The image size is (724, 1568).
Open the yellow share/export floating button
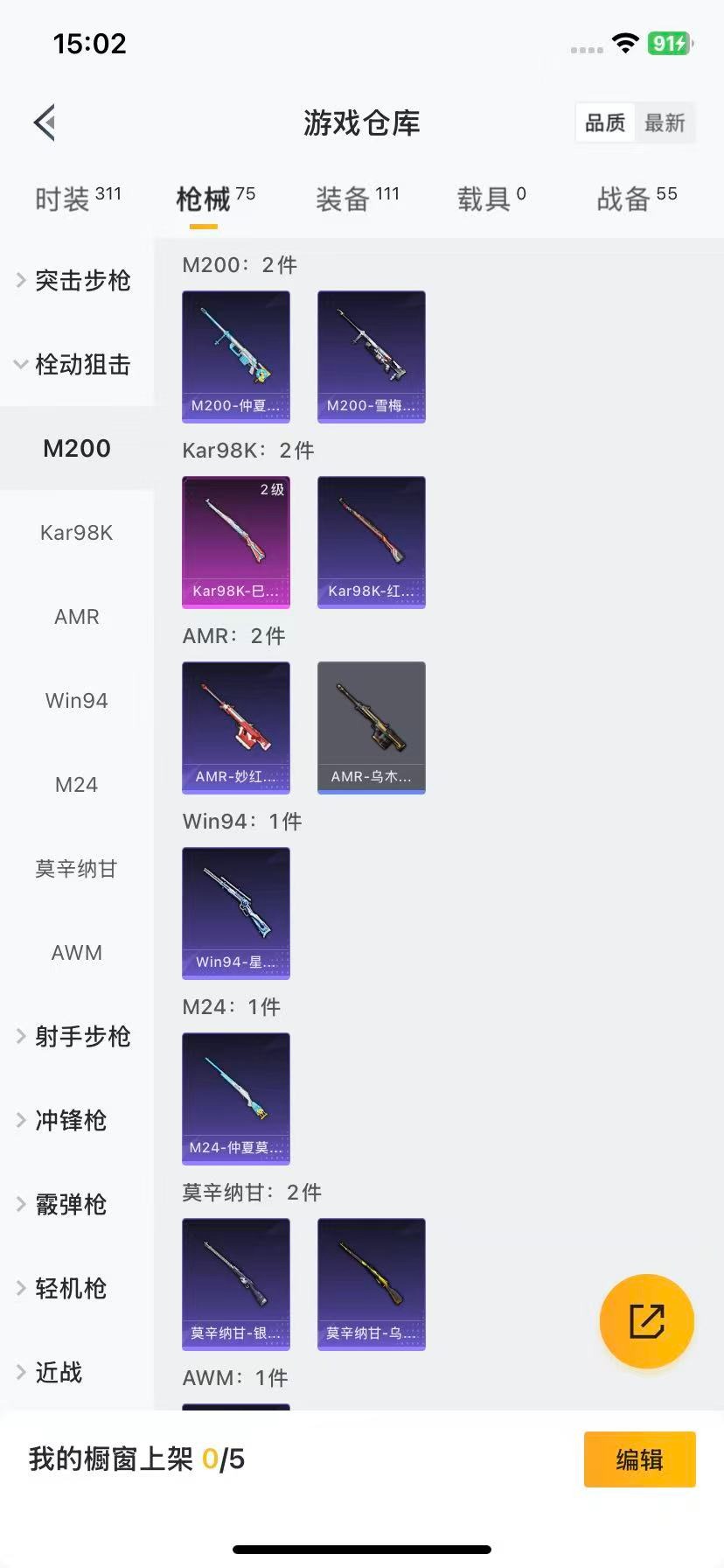click(646, 1321)
